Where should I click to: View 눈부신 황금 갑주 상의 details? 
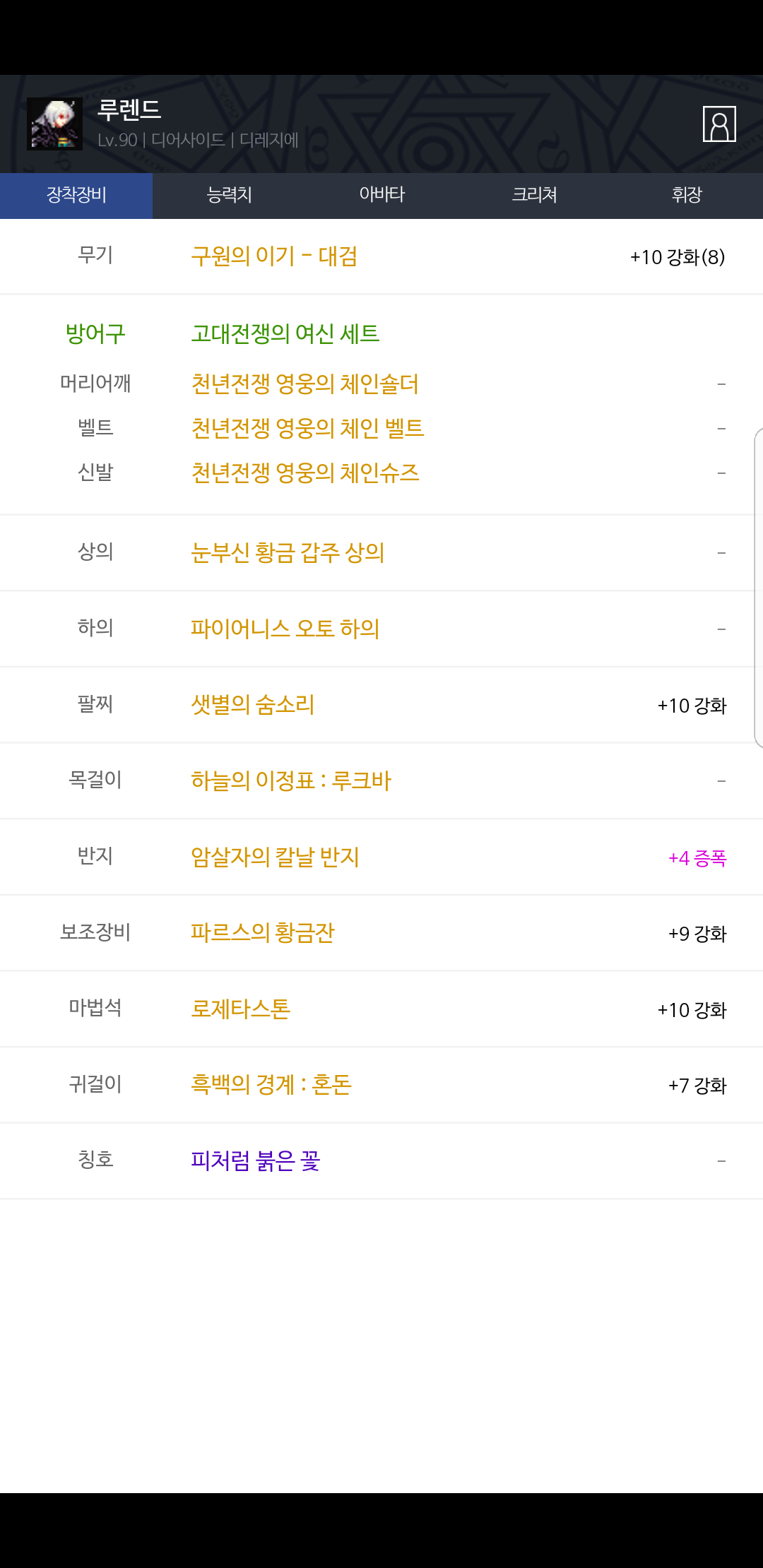(288, 552)
